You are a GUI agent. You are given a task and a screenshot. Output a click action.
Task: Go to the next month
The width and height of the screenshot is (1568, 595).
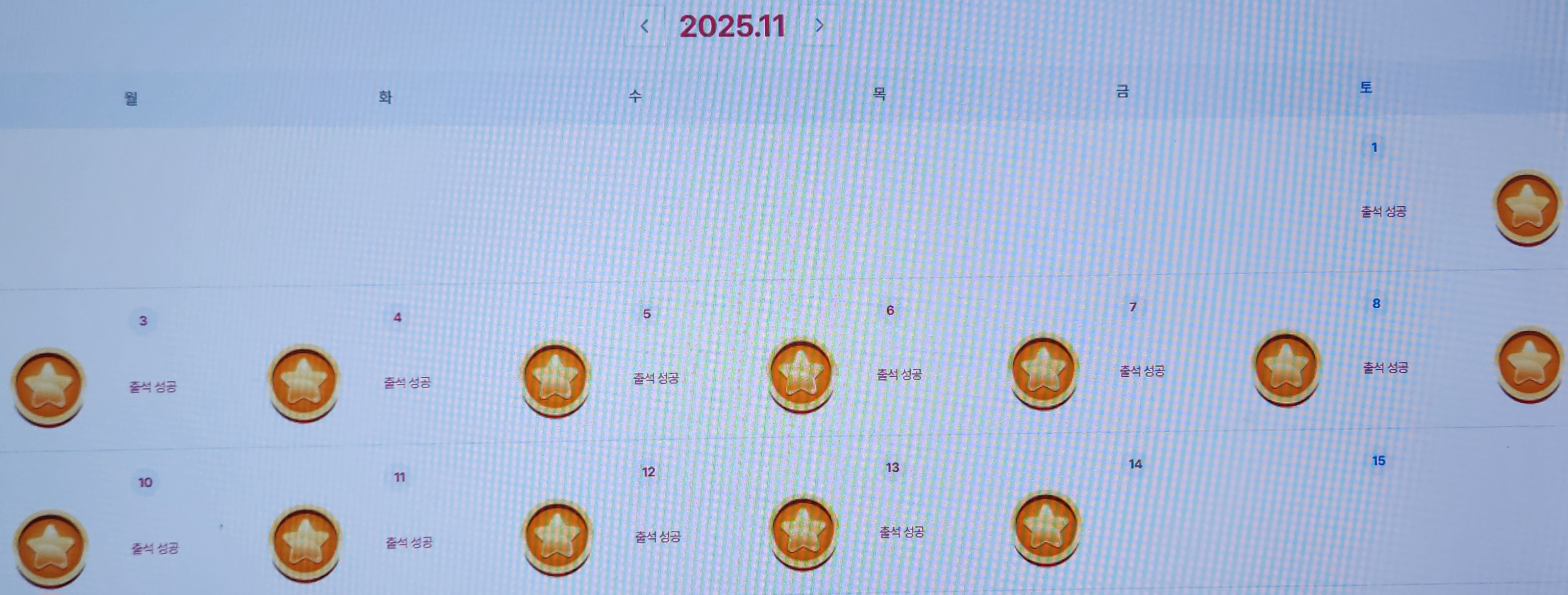[819, 25]
